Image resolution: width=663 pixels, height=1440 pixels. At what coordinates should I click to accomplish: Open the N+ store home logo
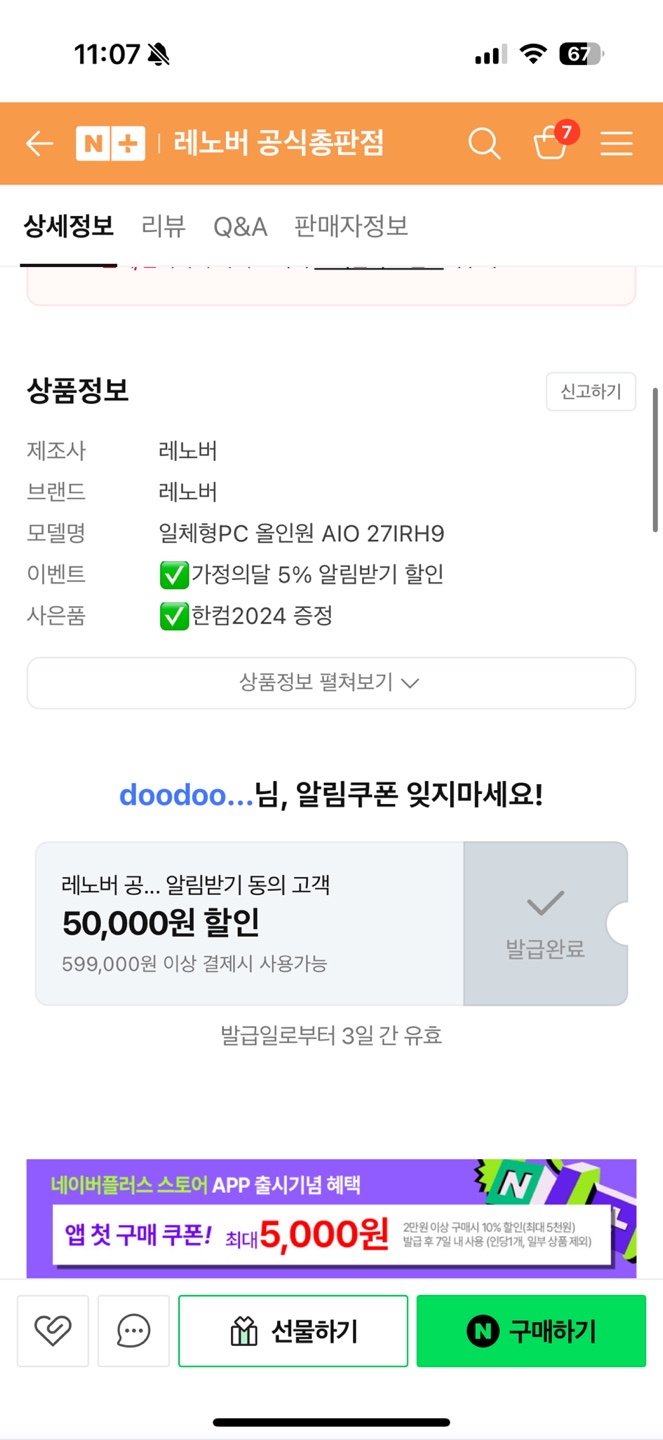[x=110, y=144]
